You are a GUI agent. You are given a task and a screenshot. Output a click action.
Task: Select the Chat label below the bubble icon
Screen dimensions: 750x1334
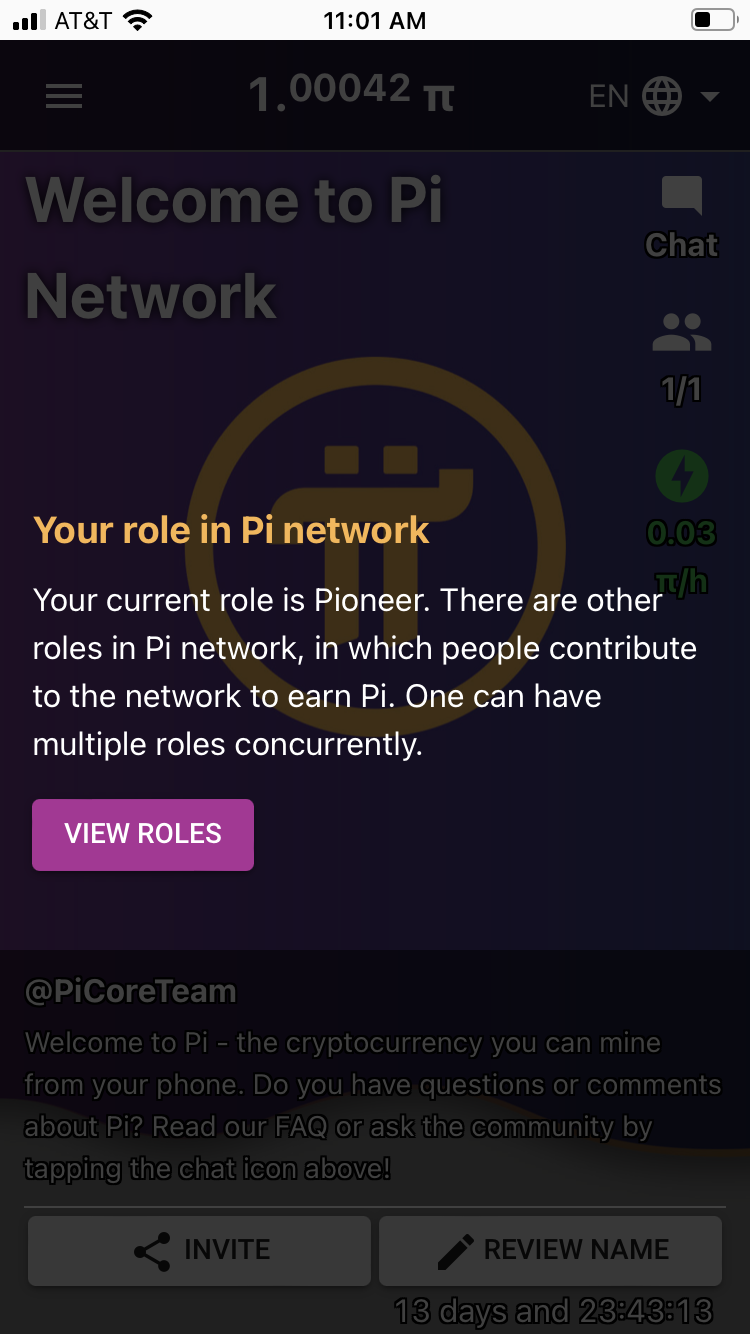tap(681, 245)
